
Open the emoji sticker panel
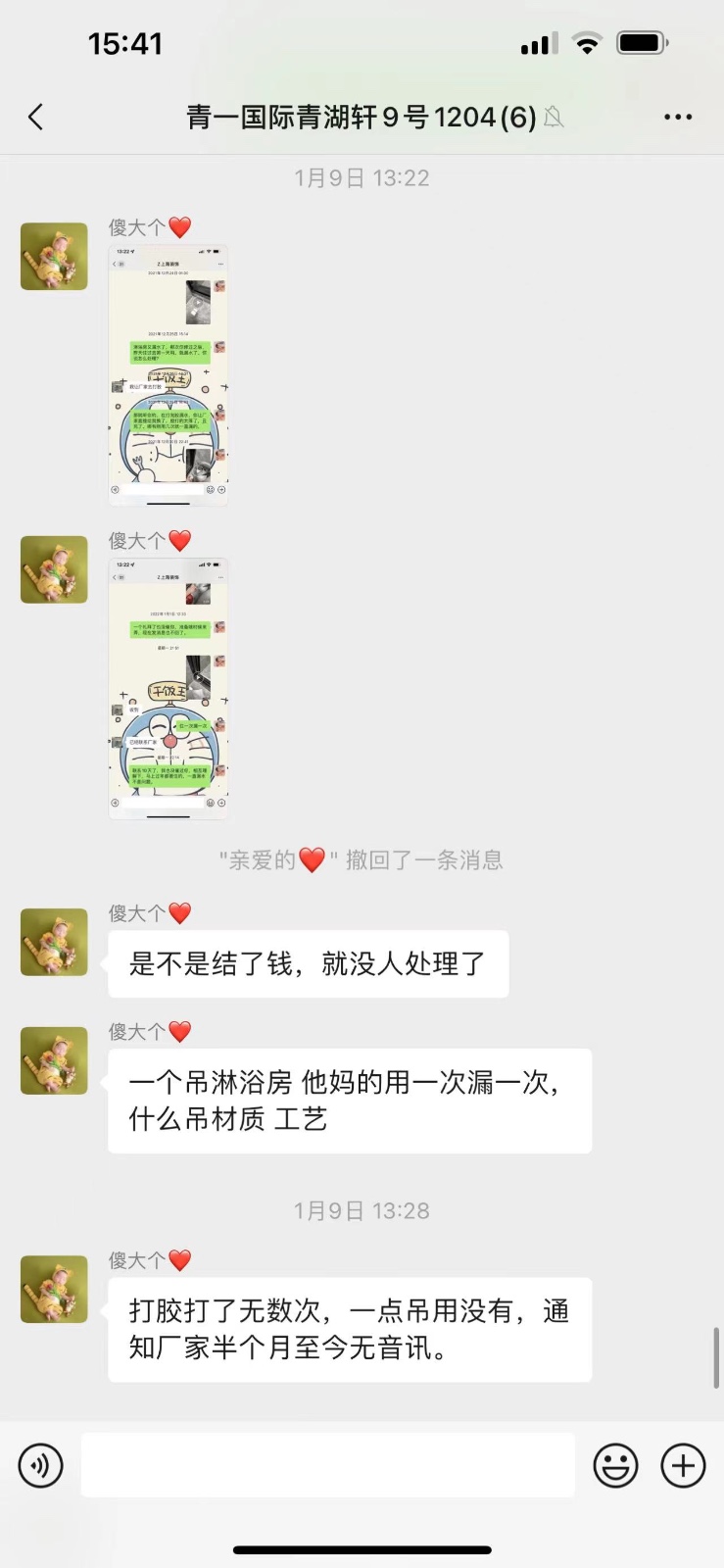point(615,1466)
